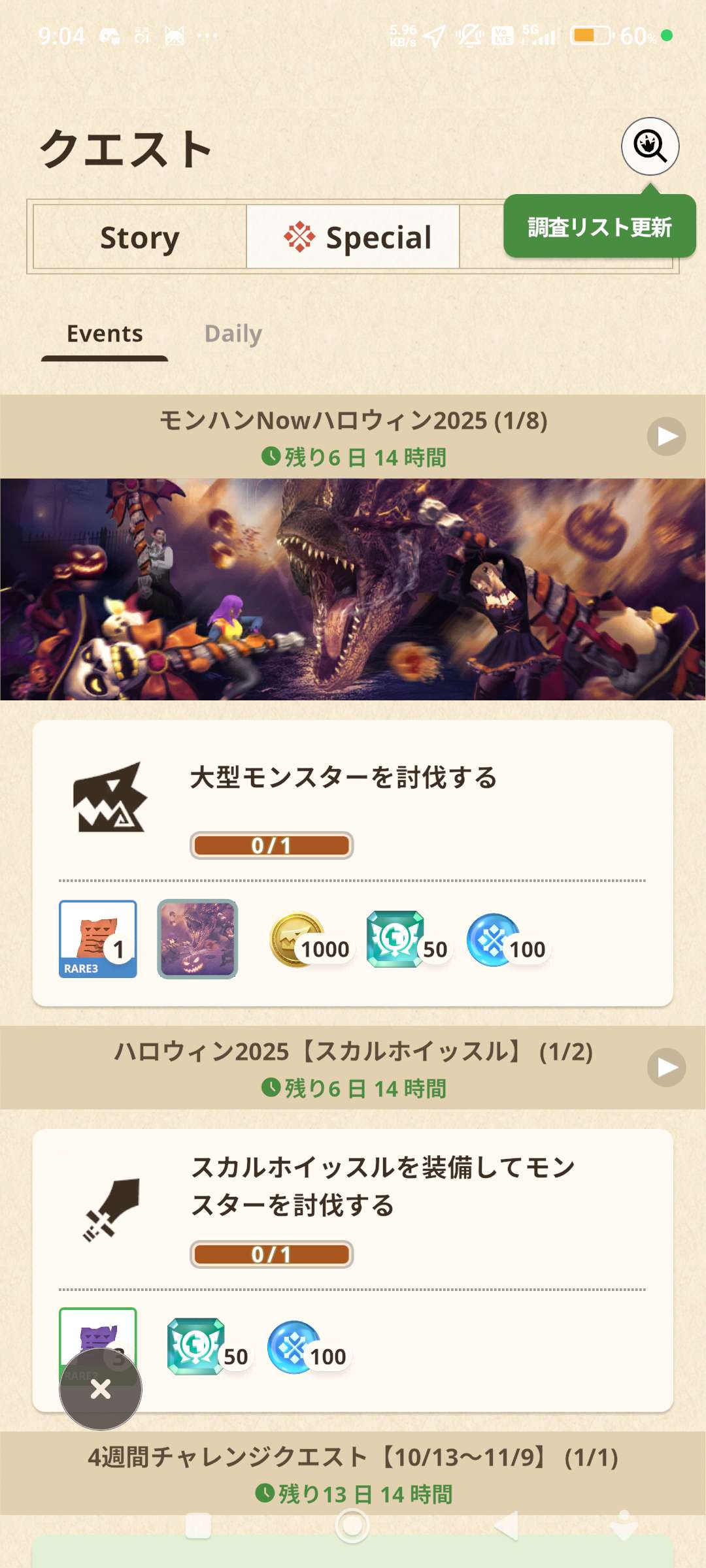This screenshot has height=1568, width=706.
Task: Open the 大型モンスターを討伐する quest card
Action: tap(353, 804)
